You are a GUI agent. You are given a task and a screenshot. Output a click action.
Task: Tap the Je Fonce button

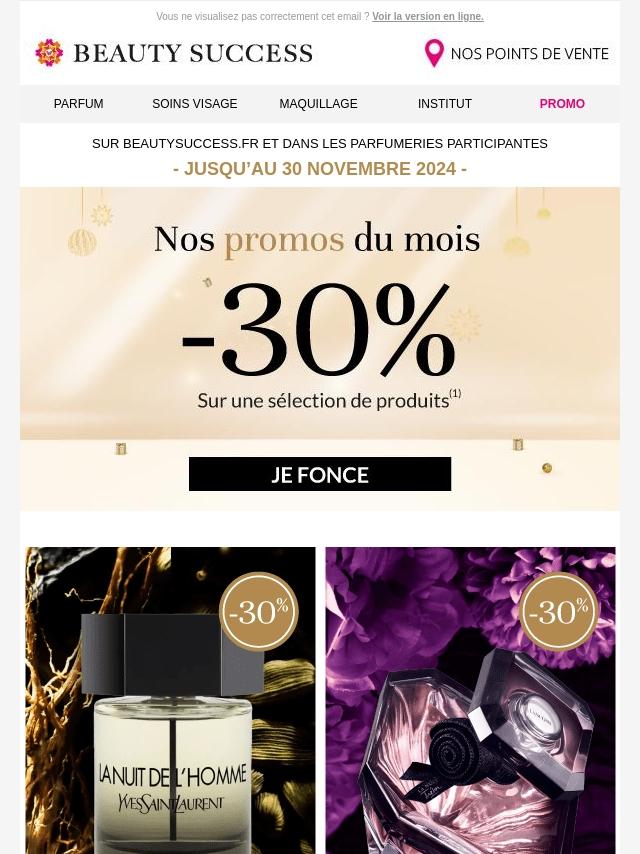pyautogui.click(x=320, y=474)
